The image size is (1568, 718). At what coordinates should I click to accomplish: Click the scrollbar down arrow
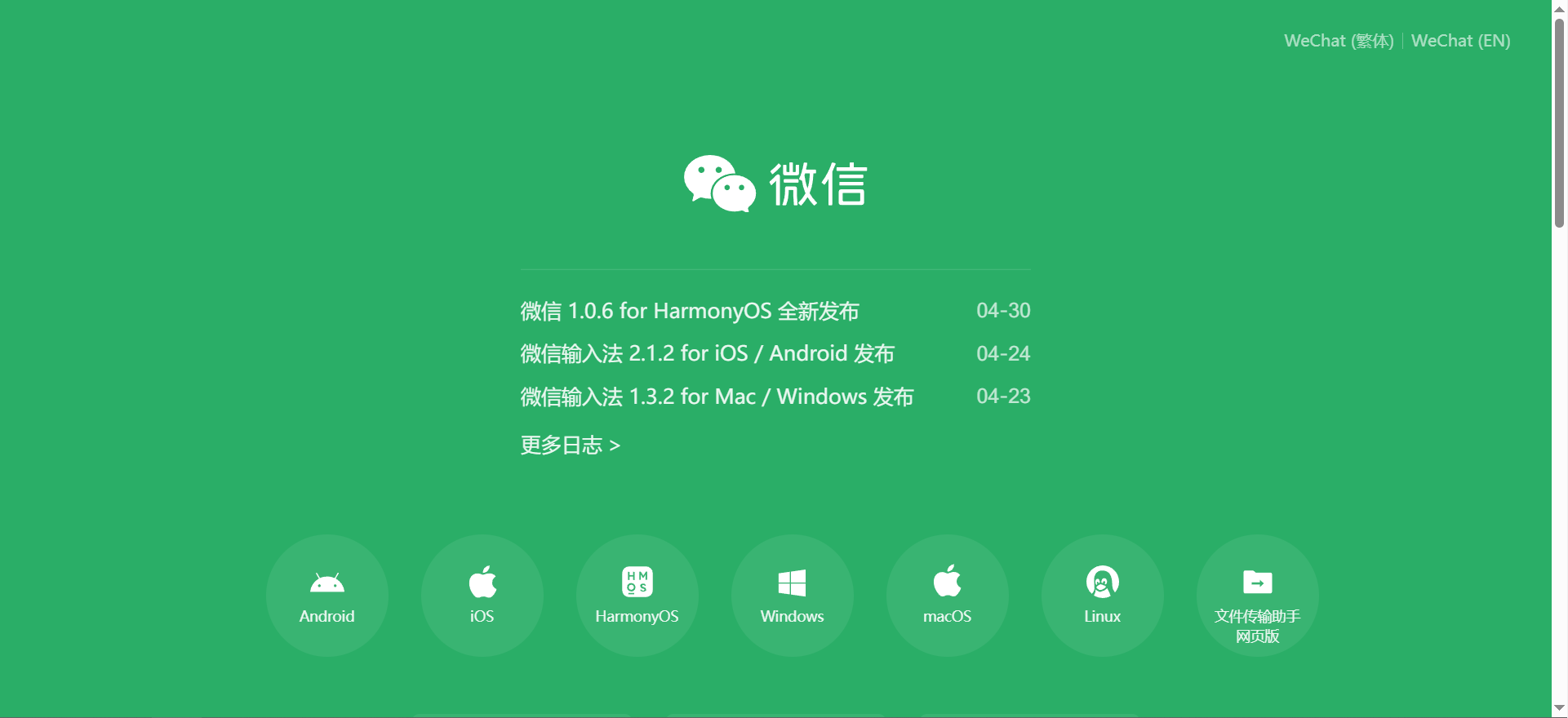(x=1559, y=708)
